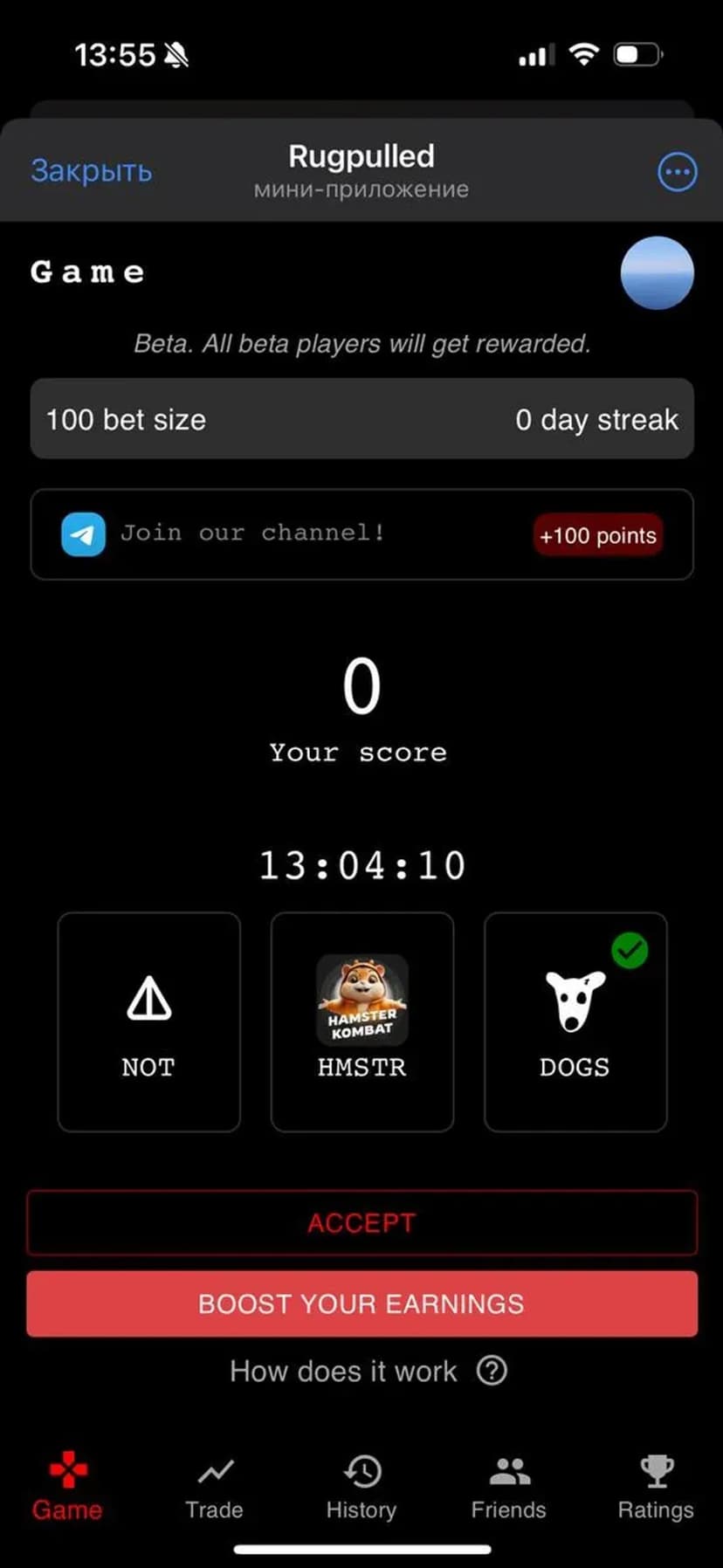
Task: Open the Ratings tab
Action: pyautogui.click(x=656, y=1487)
